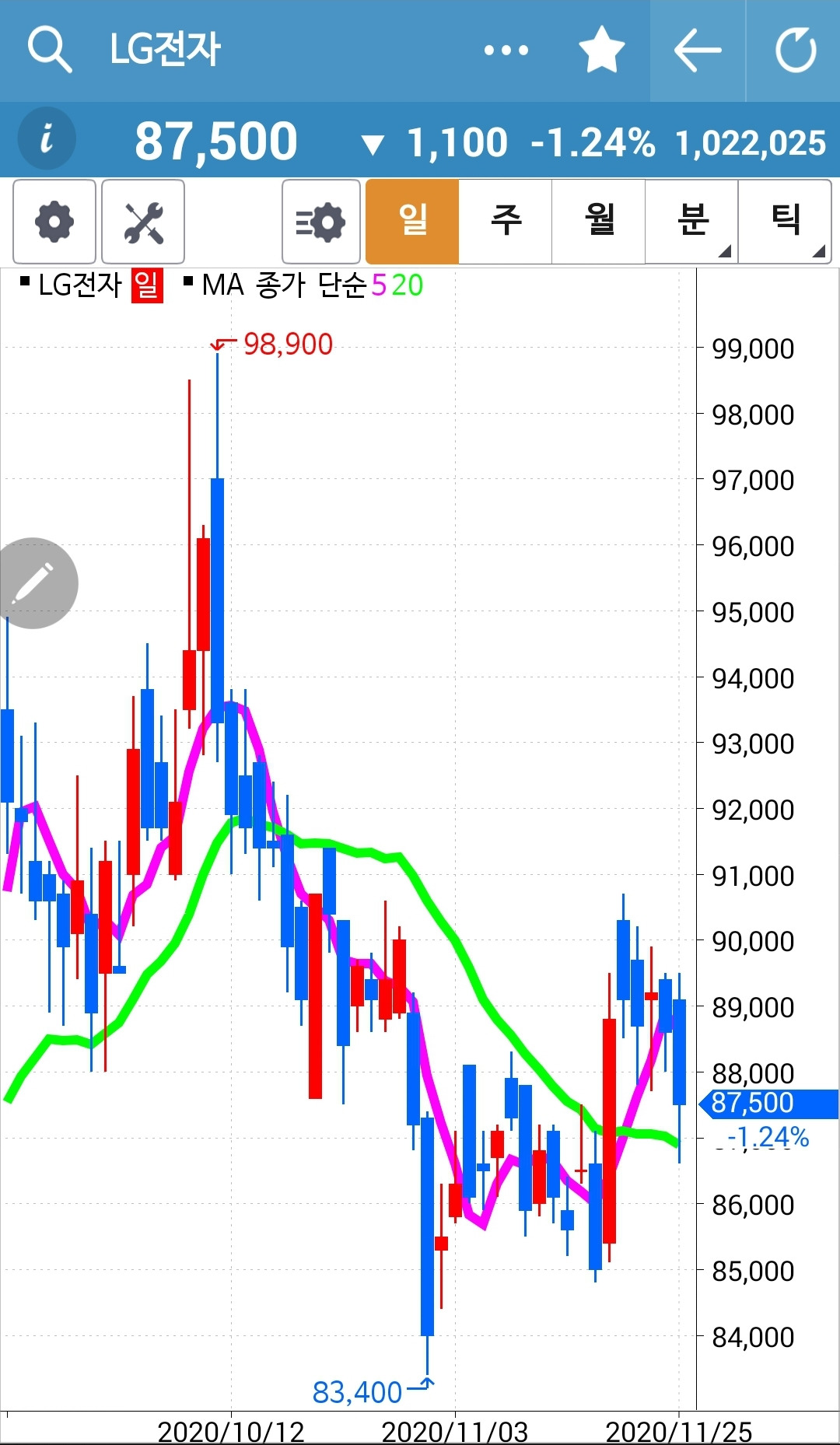Open the stock info (i) button
The height and width of the screenshot is (1445, 840).
click(x=47, y=140)
